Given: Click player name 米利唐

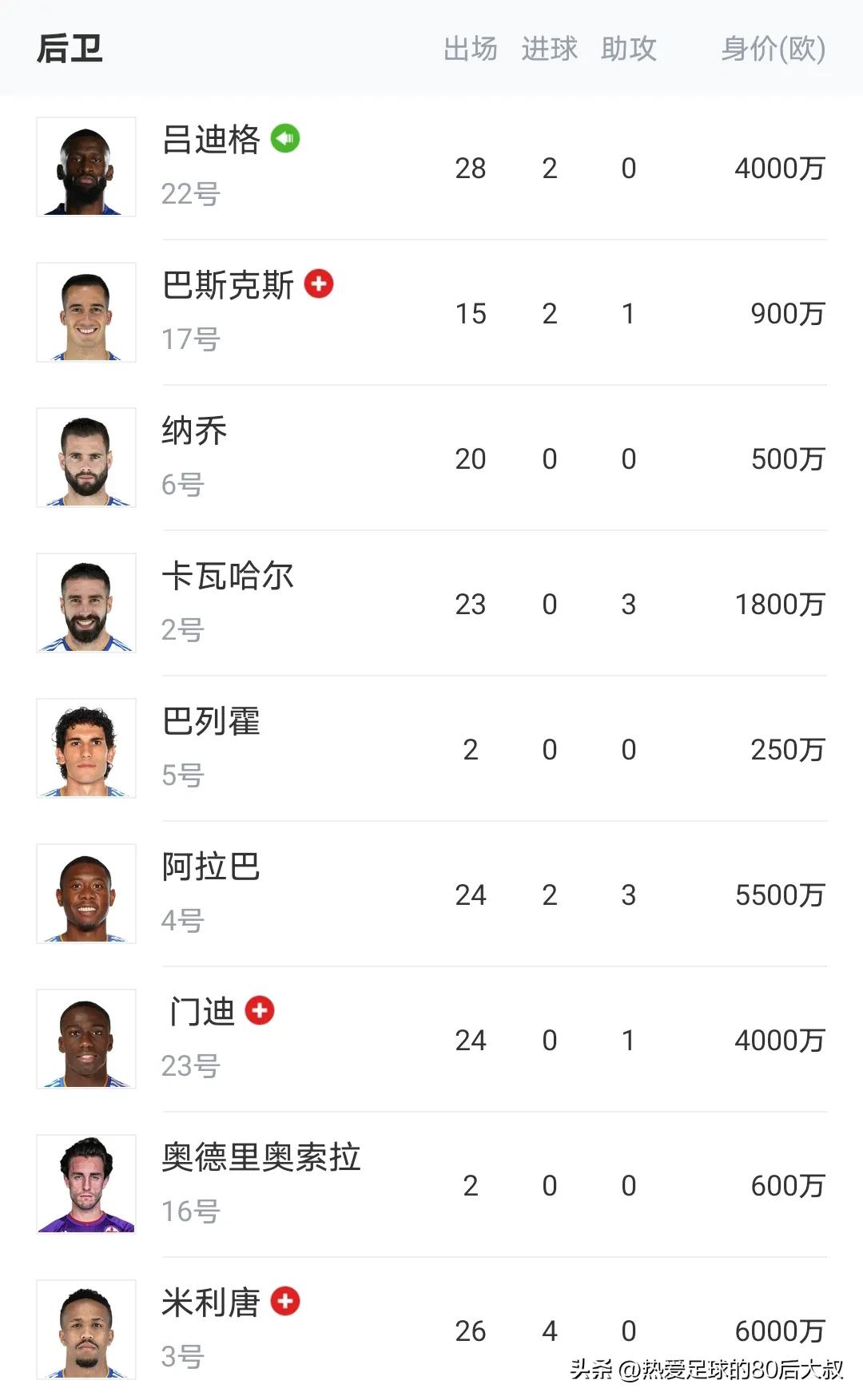Looking at the screenshot, I should pyautogui.click(x=210, y=1303).
